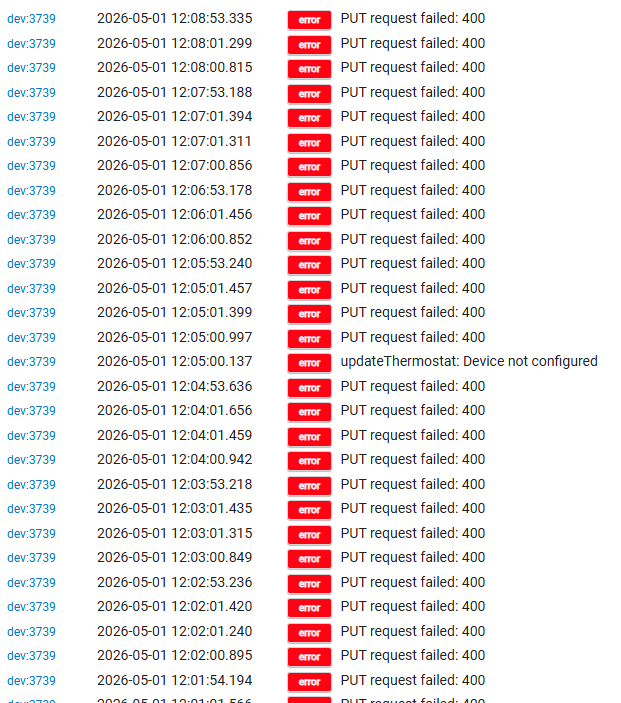
Task: Open dev:3739 link at 12:08:53.335
Action: (x=31, y=19)
